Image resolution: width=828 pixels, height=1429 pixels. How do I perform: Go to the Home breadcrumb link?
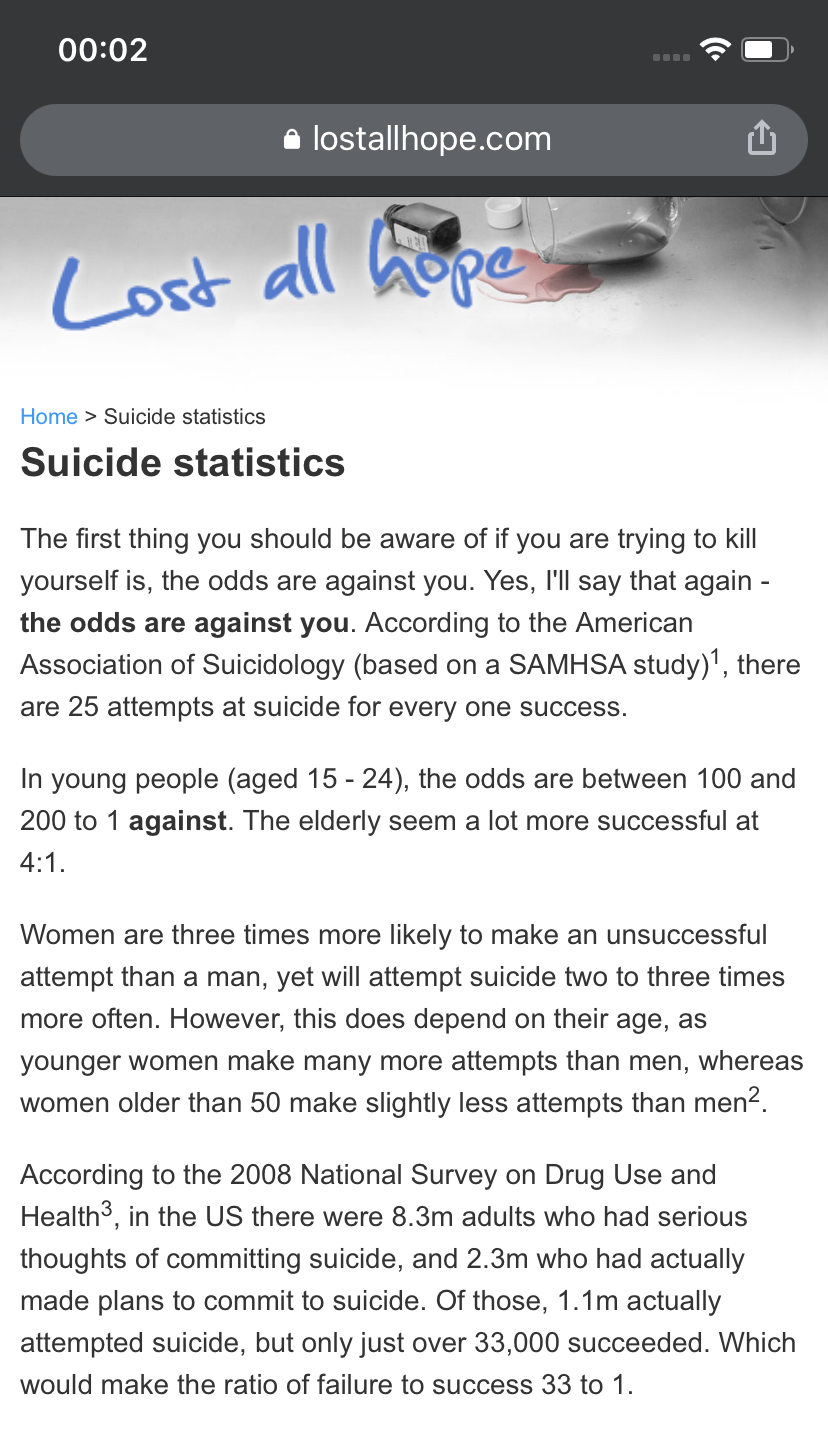tap(49, 416)
